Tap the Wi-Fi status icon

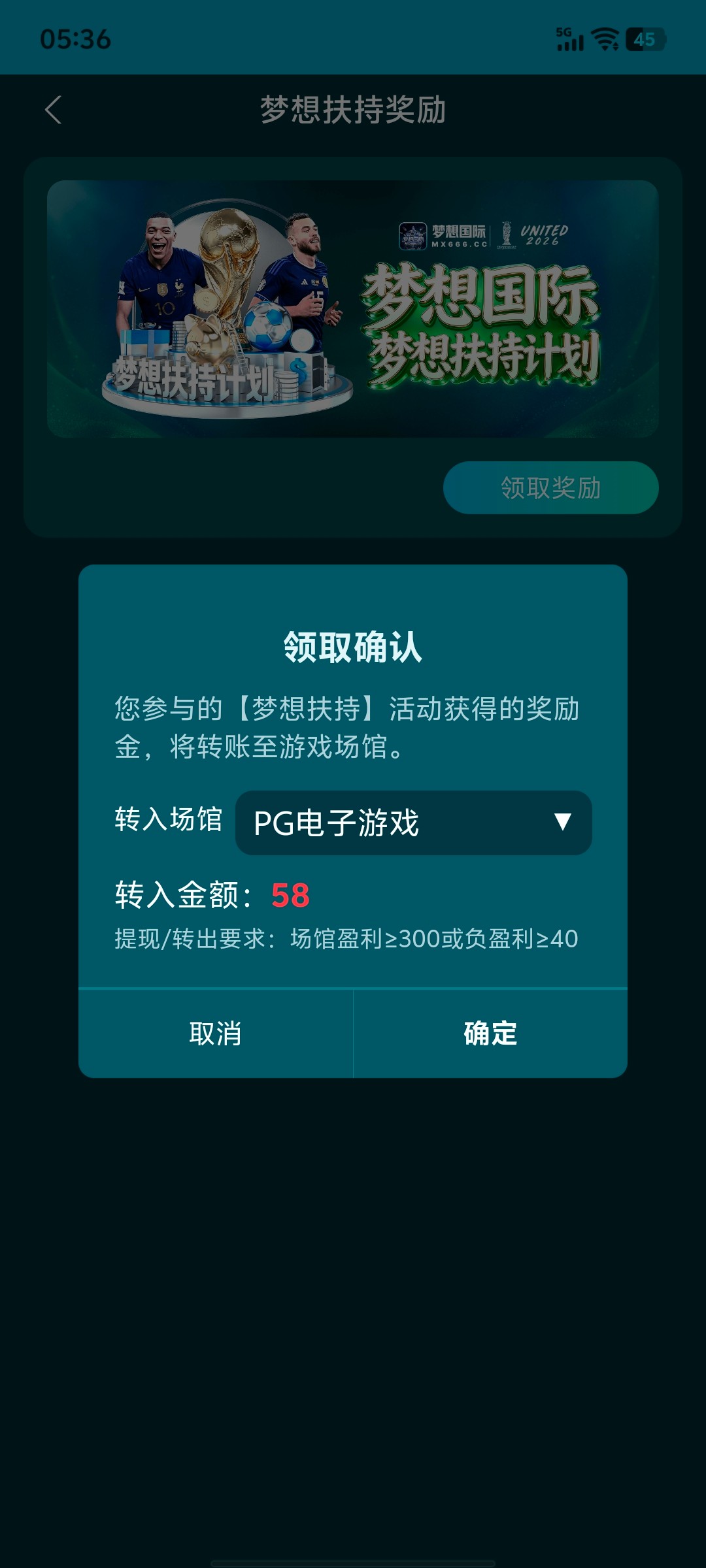(x=605, y=39)
